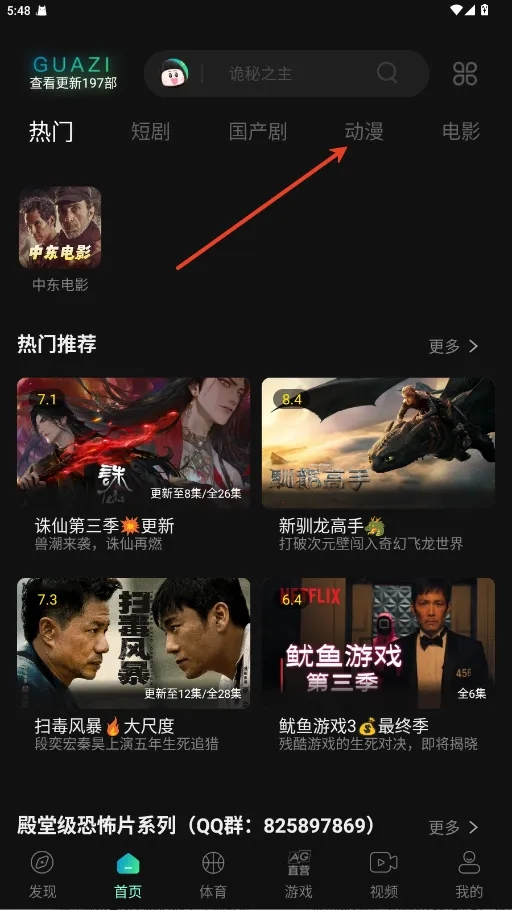The height and width of the screenshot is (910, 512).
Task: View 更多 for 殿堂级恐怖片系列
Action: [453, 827]
